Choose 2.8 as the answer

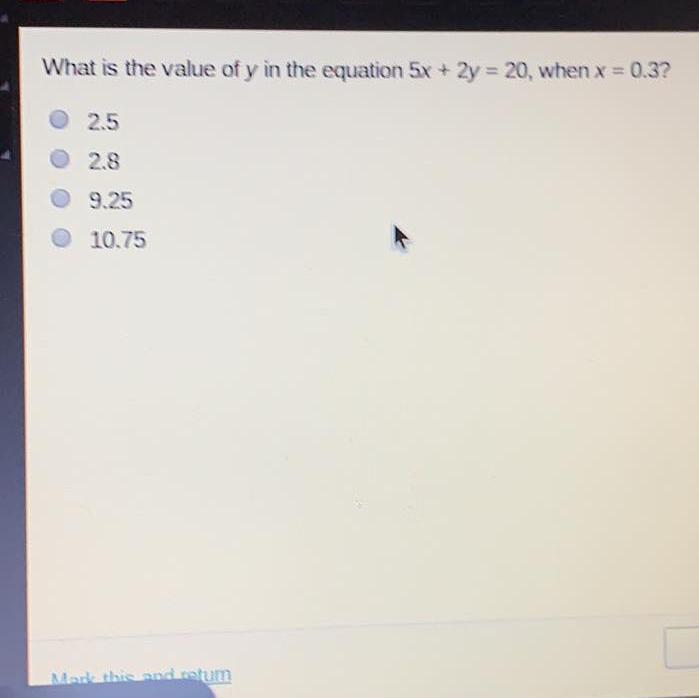62,160
